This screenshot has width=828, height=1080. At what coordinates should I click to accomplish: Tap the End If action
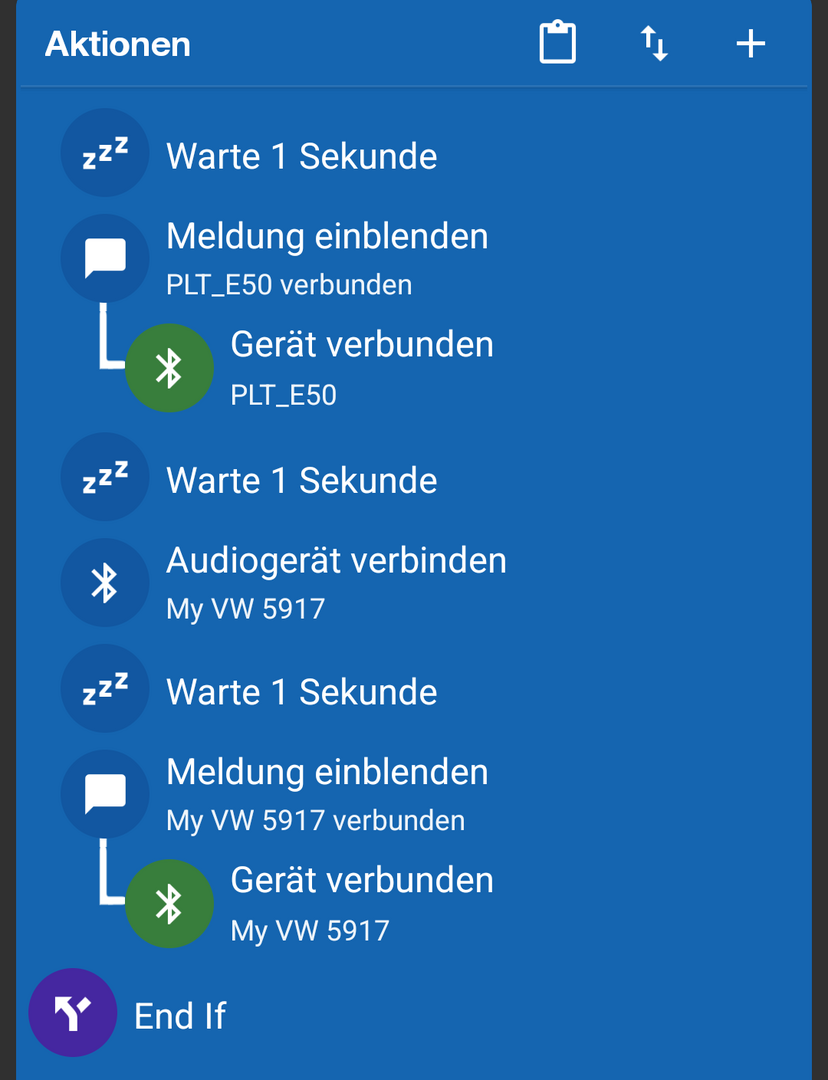180,1015
